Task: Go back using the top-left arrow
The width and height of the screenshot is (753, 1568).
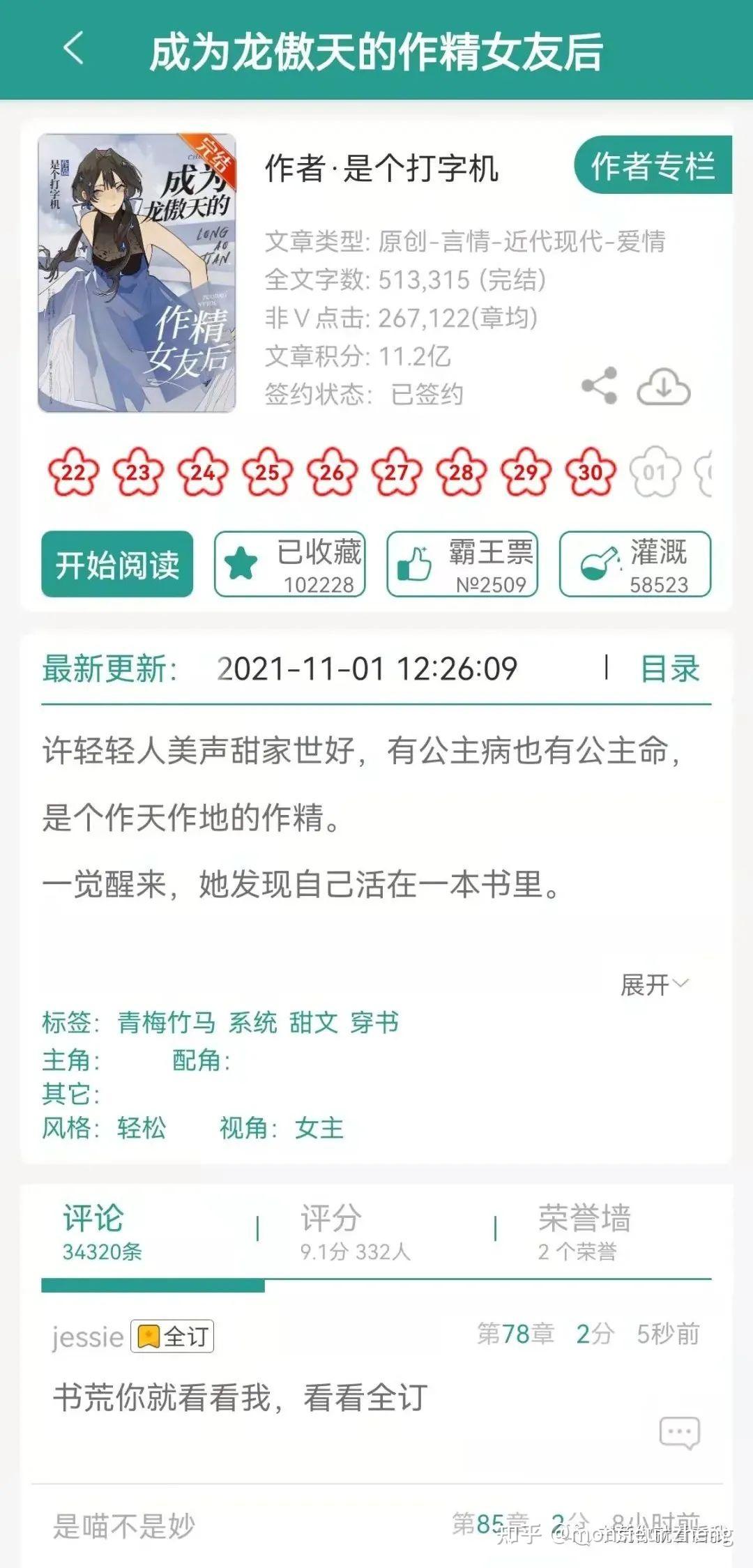Action: pos(74,48)
